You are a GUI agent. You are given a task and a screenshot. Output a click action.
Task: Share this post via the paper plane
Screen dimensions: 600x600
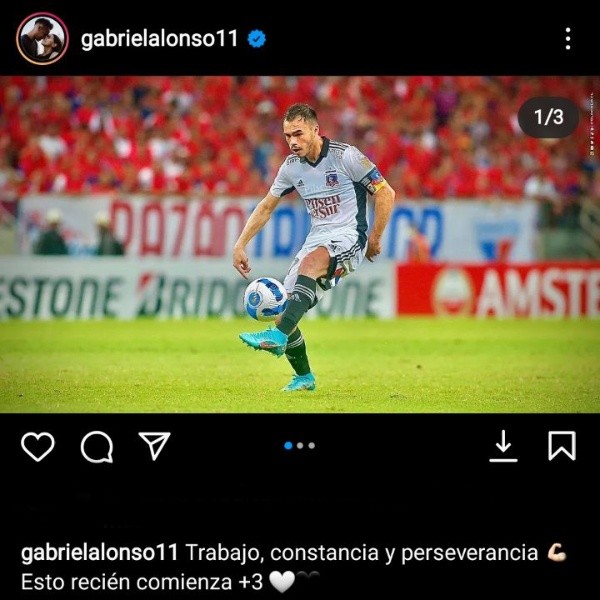154,446
